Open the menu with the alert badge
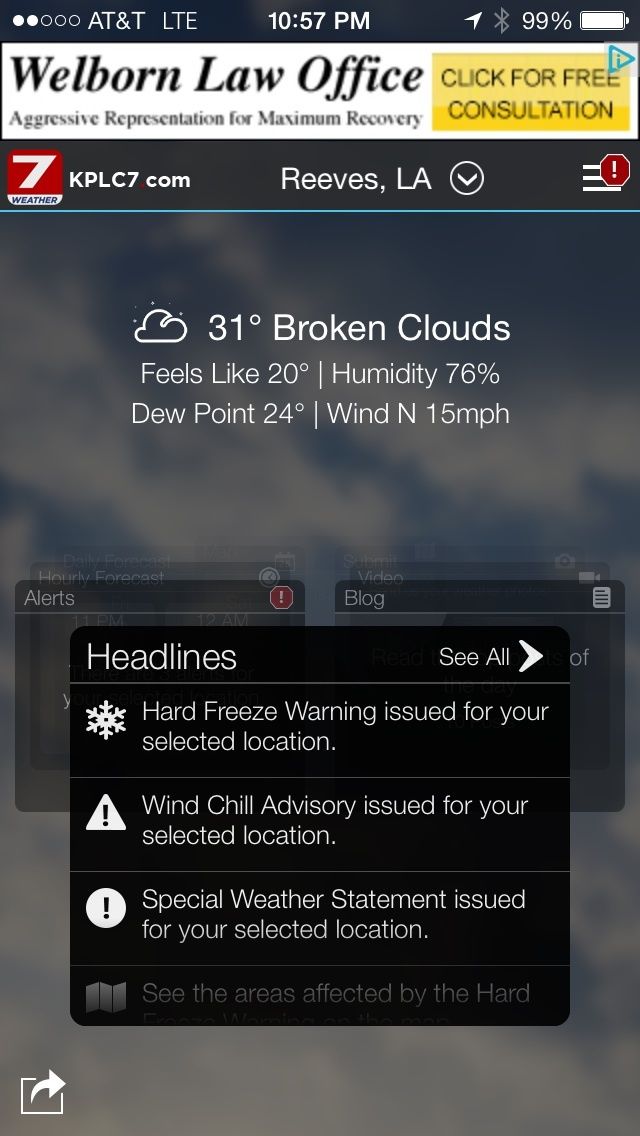Image resolution: width=640 pixels, height=1136 pixels. 603,177
